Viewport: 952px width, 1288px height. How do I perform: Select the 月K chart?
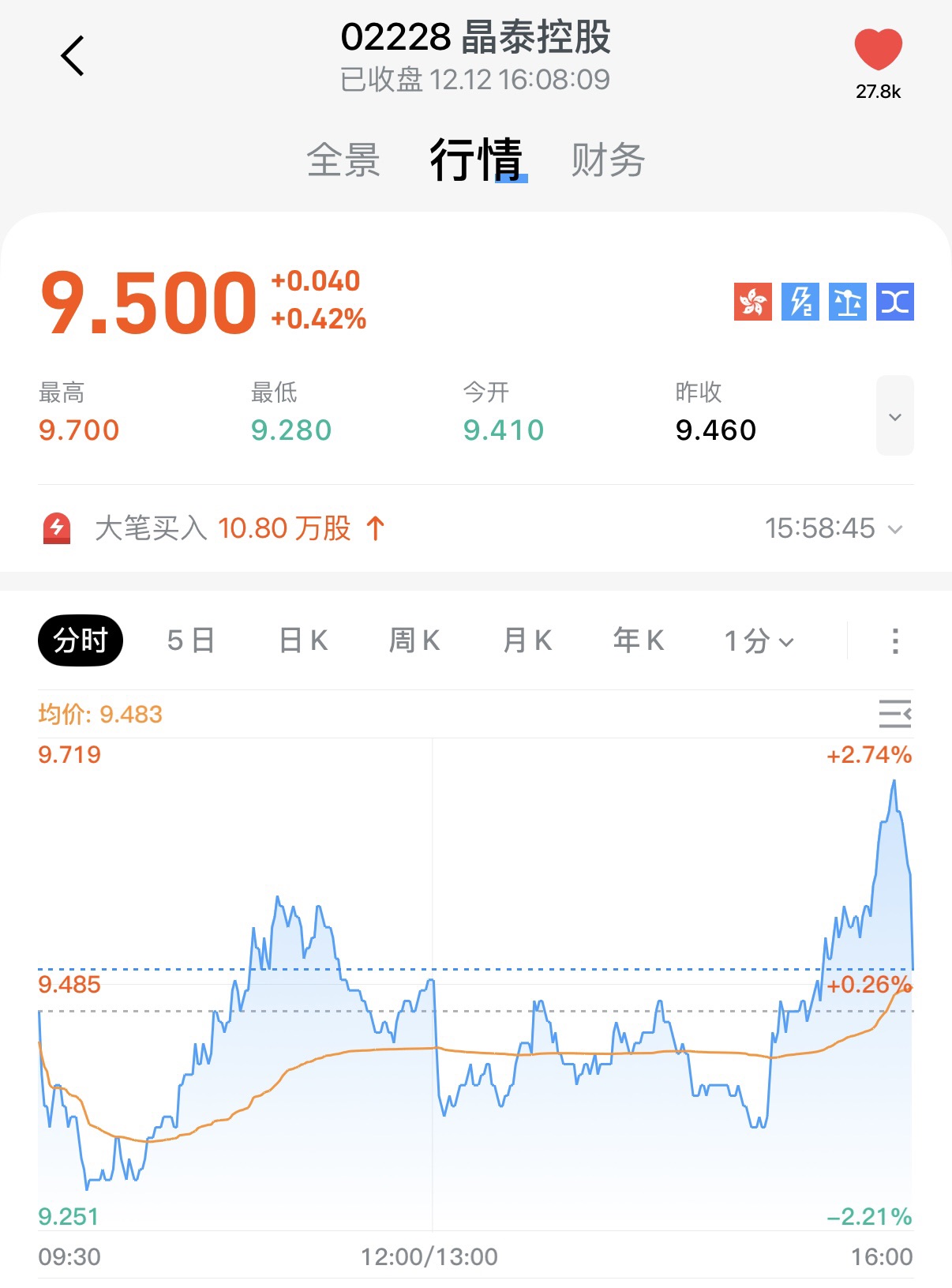(x=527, y=640)
